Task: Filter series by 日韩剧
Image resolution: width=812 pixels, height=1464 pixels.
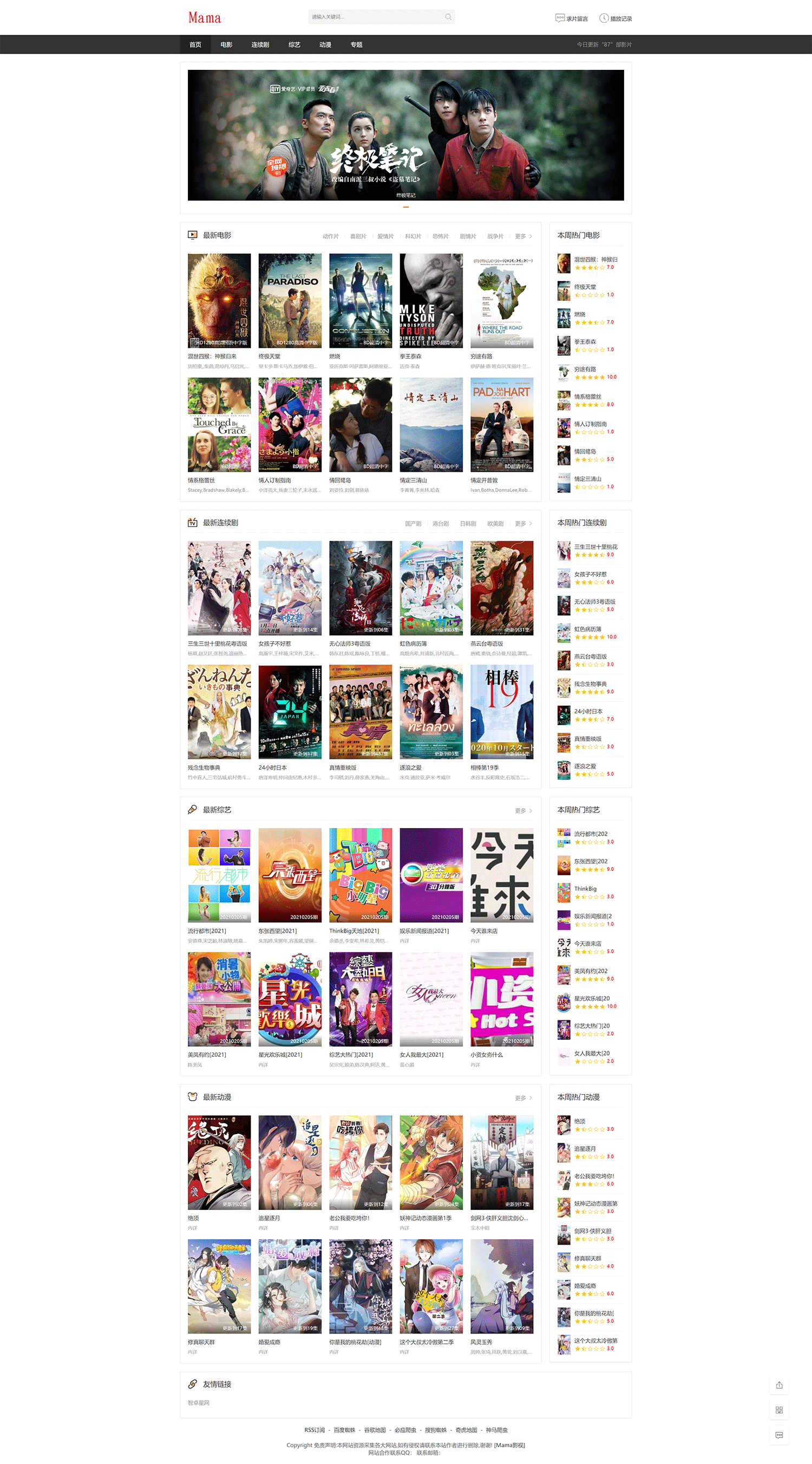Action: point(468,523)
